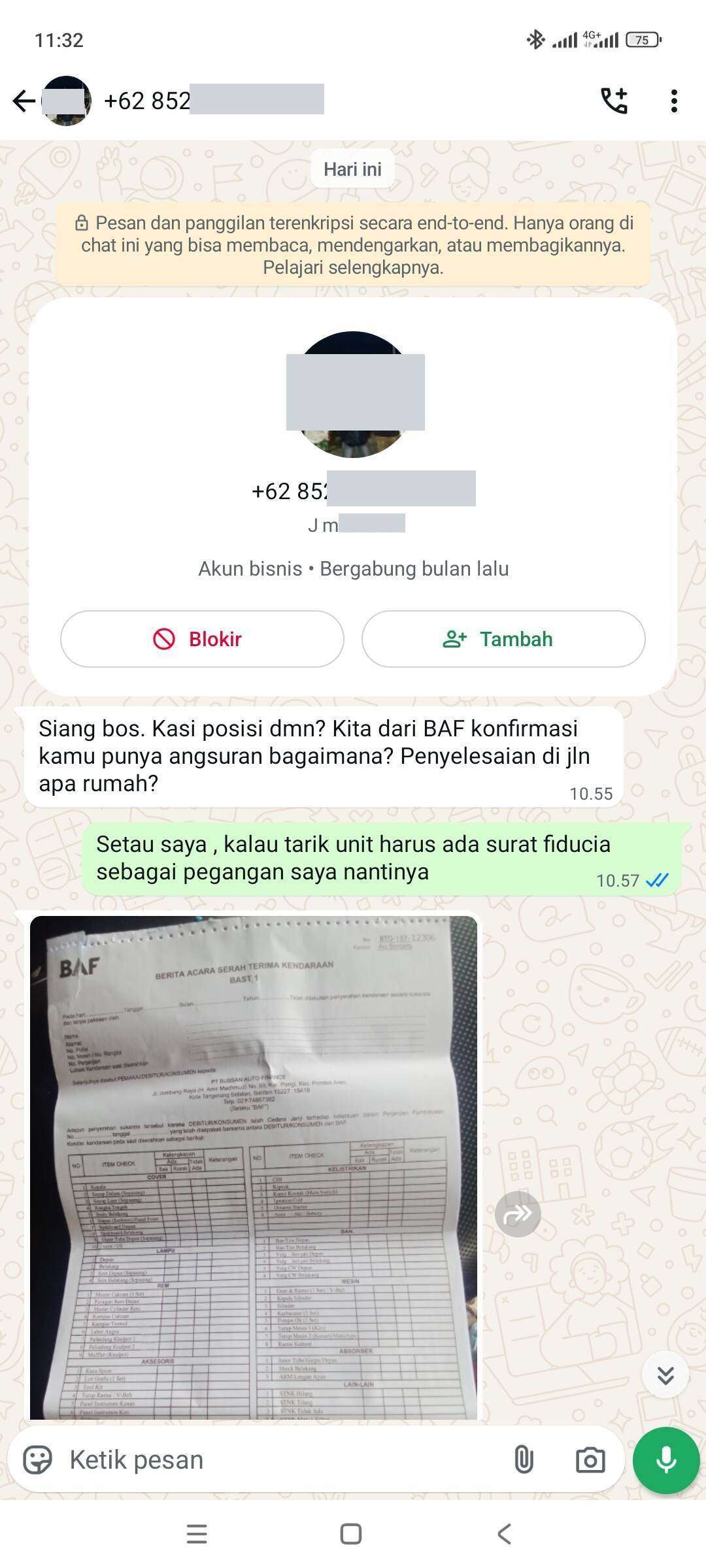
Task: Record a voice message with microphone
Action: click(666, 1460)
